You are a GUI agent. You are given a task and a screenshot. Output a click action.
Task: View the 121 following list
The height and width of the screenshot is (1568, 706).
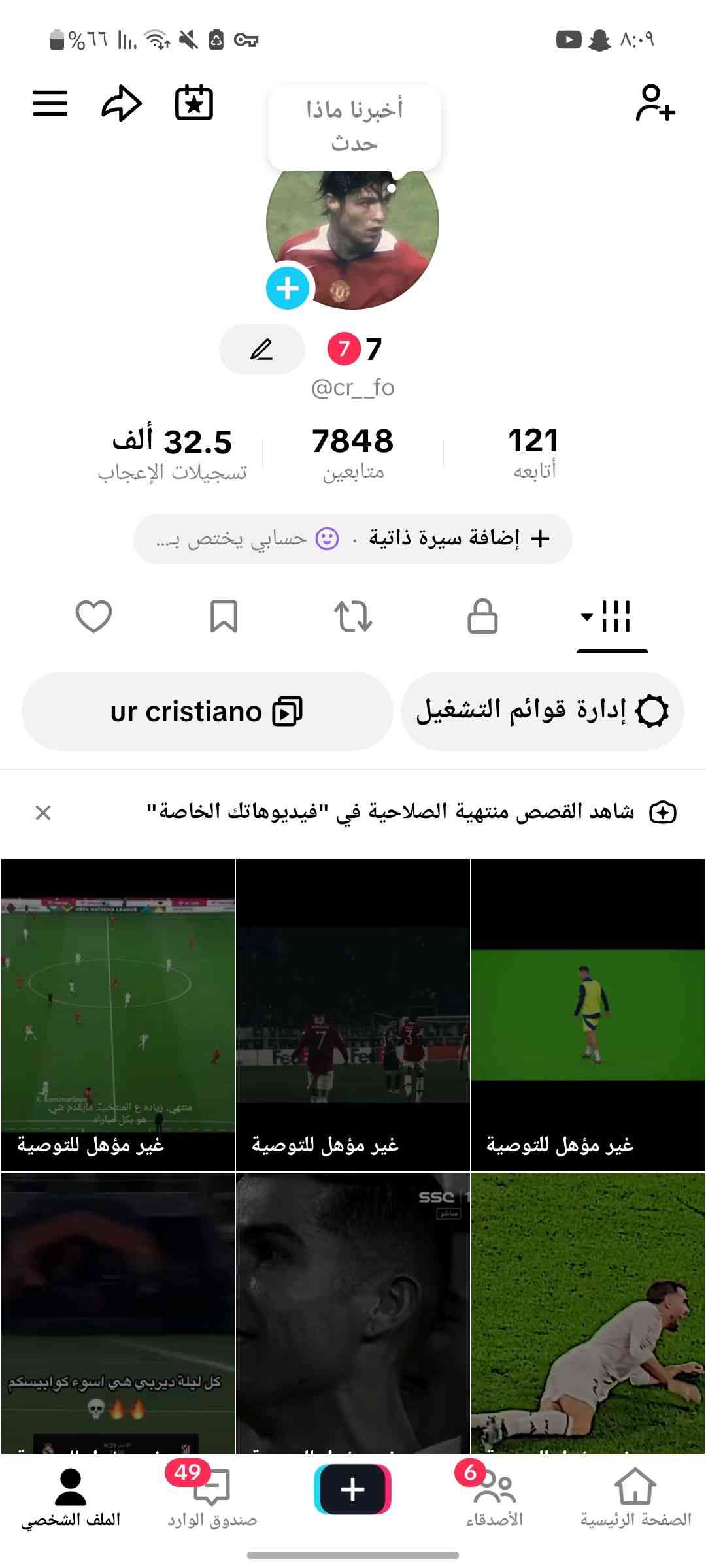[533, 452]
